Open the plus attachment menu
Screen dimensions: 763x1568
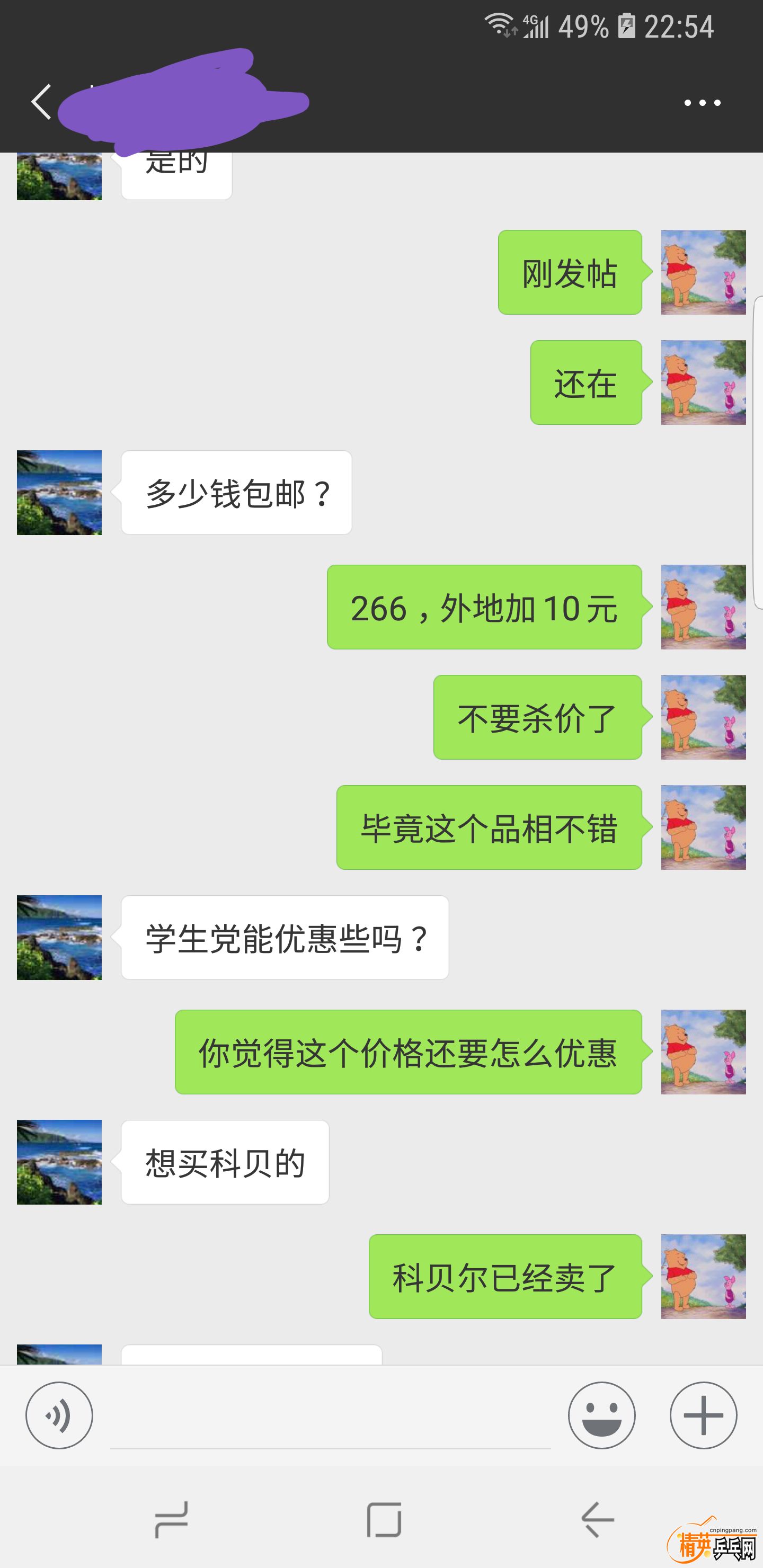click(x=703, y=1415)
